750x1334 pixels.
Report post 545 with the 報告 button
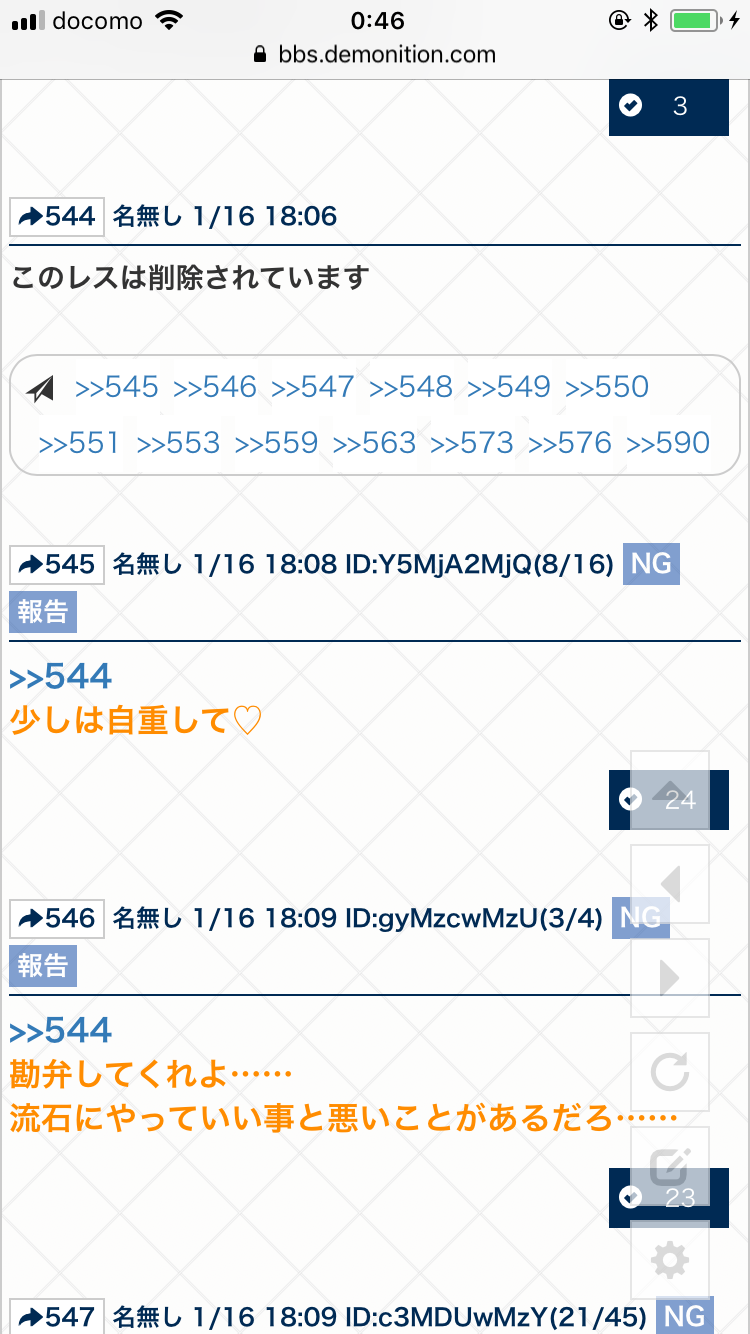click(x=43, y=612)
